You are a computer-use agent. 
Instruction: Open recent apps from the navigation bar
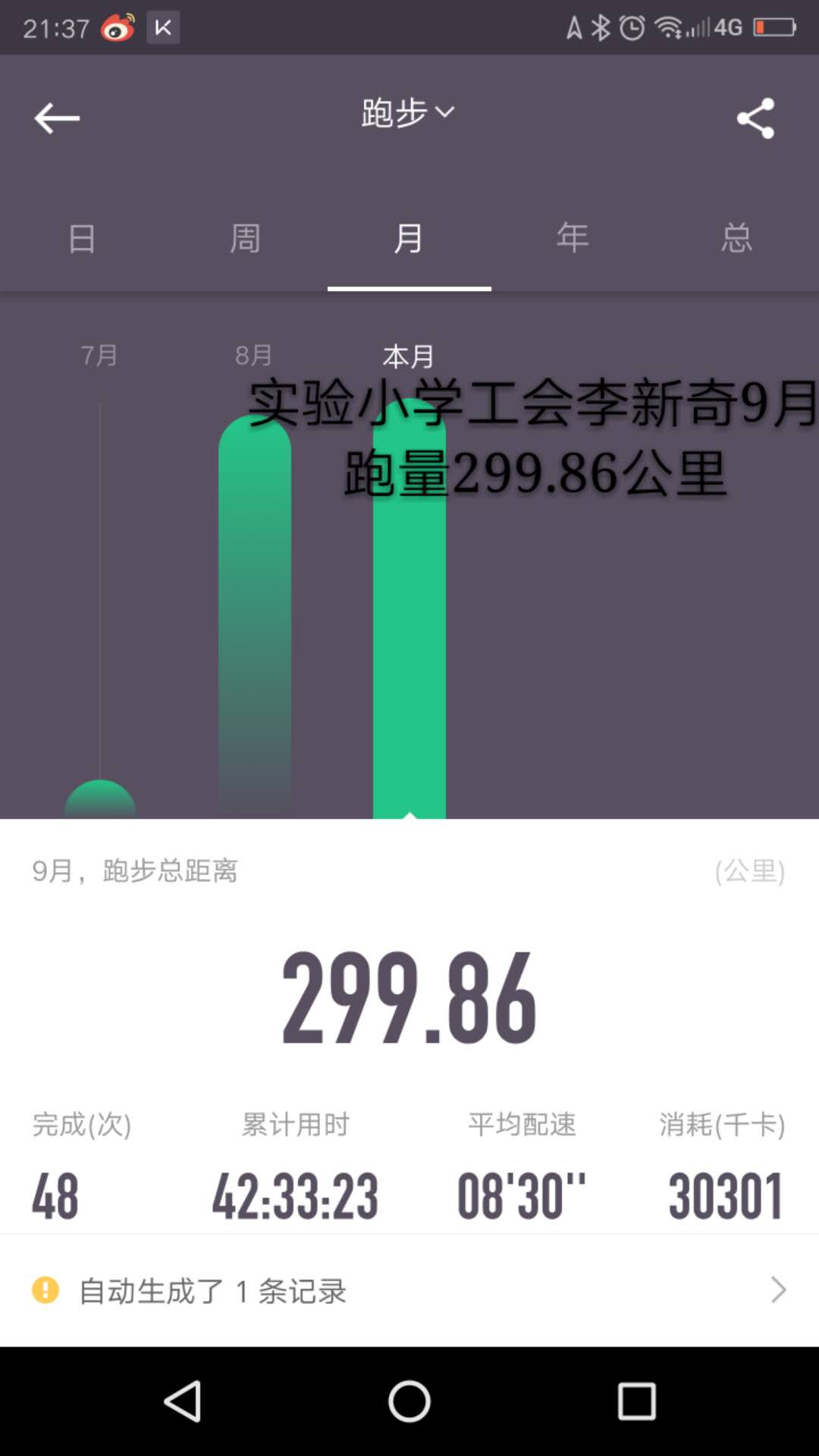(636, 1401)
